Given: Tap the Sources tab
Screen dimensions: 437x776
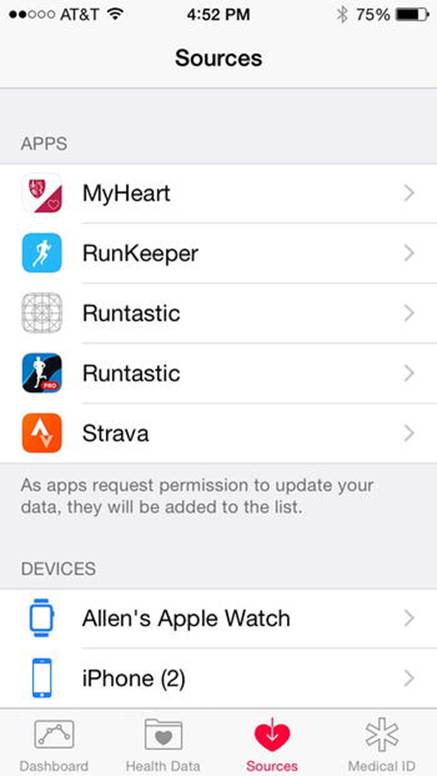Looking at the screenshot, I should (272, 744).
